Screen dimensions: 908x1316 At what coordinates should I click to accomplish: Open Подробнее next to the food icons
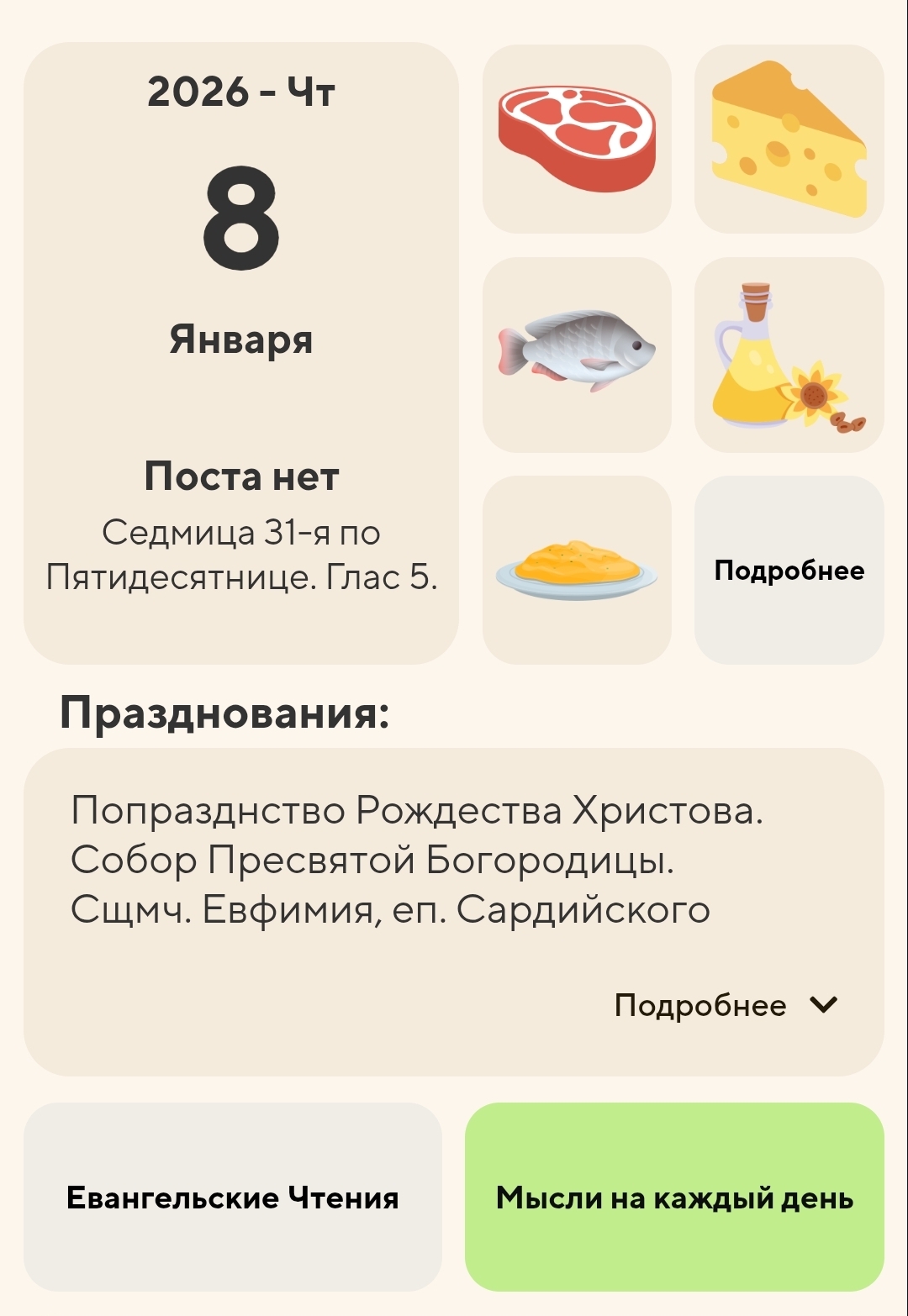click(789, 571)
